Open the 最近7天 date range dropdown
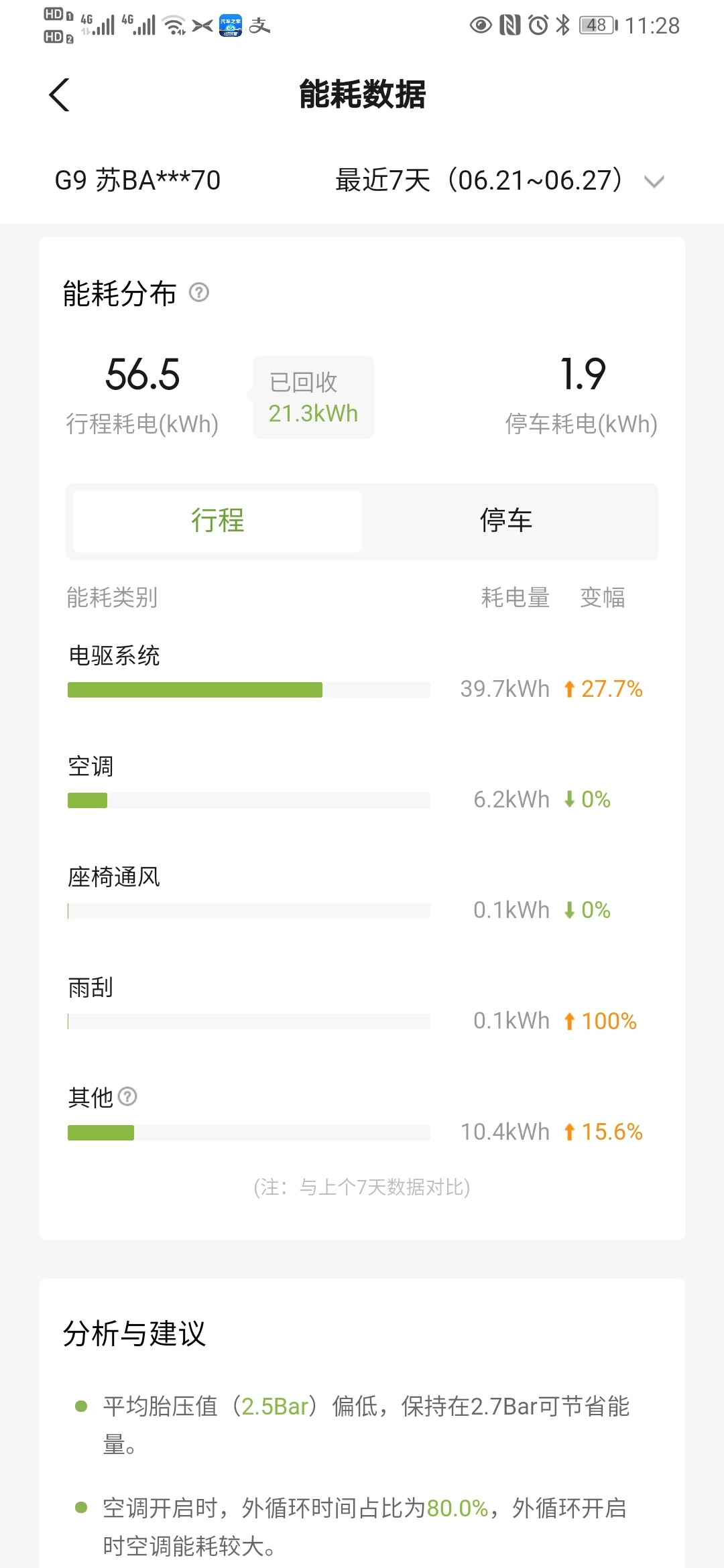 (499, 180)
